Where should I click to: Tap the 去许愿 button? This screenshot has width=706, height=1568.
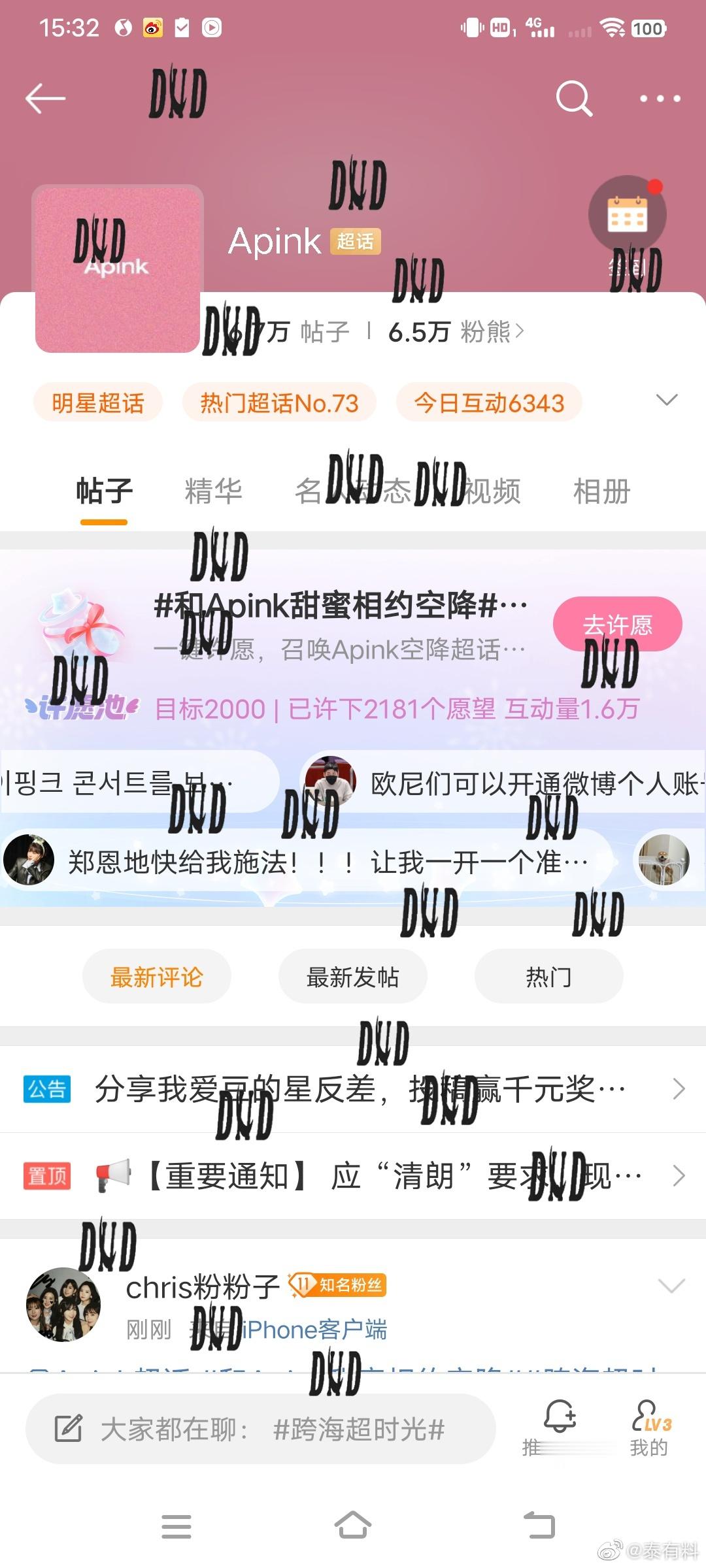[617, 625]
